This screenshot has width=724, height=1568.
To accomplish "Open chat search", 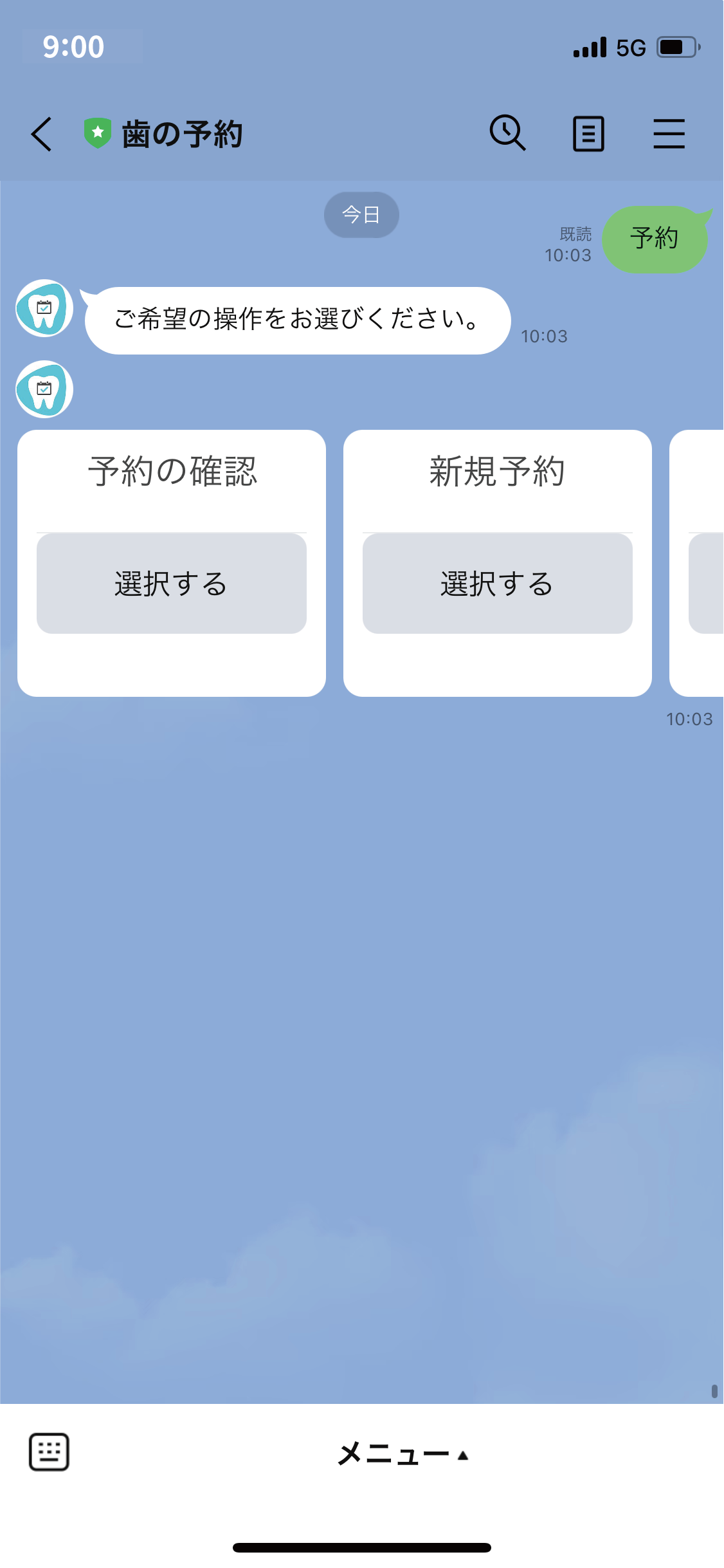I will (x=507, y=133).
